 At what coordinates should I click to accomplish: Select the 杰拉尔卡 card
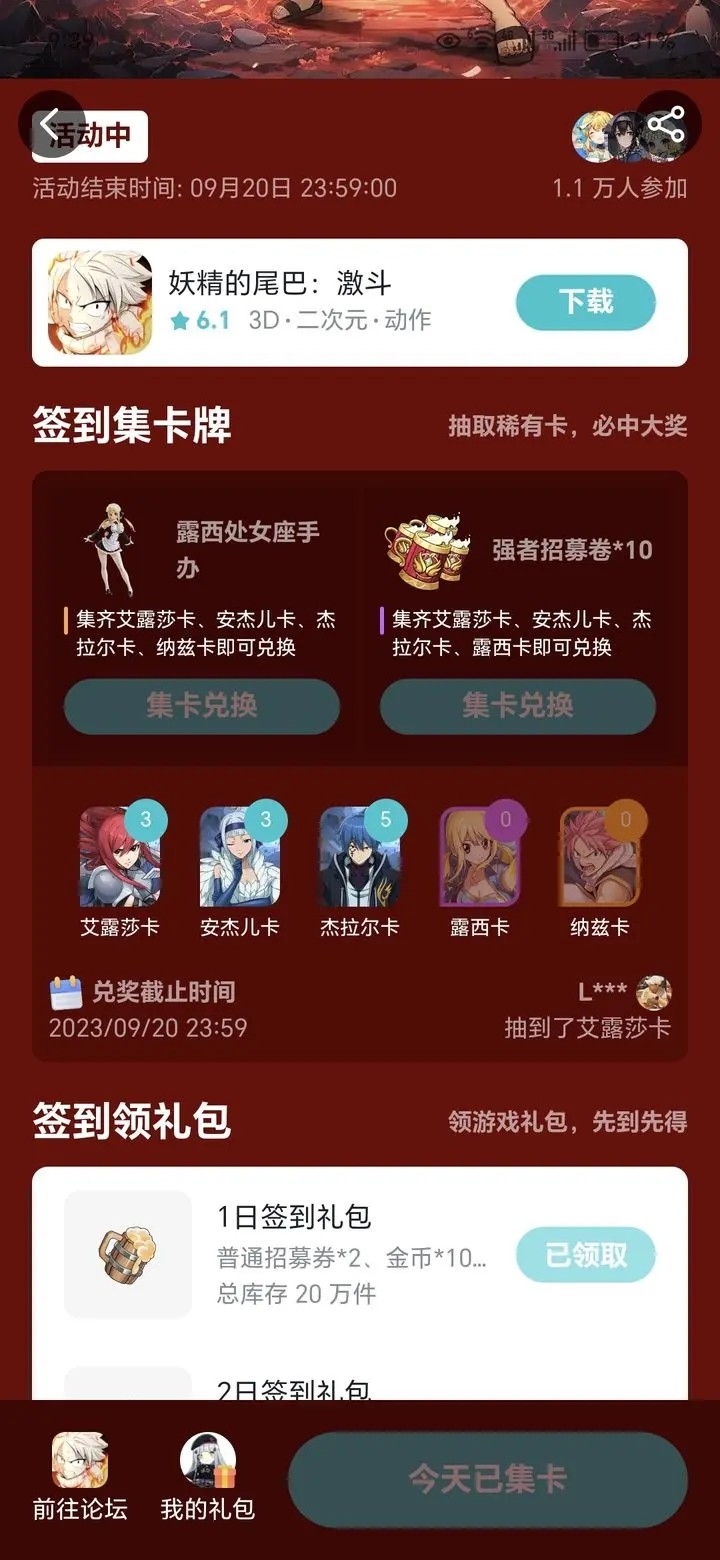pos(360,858)
